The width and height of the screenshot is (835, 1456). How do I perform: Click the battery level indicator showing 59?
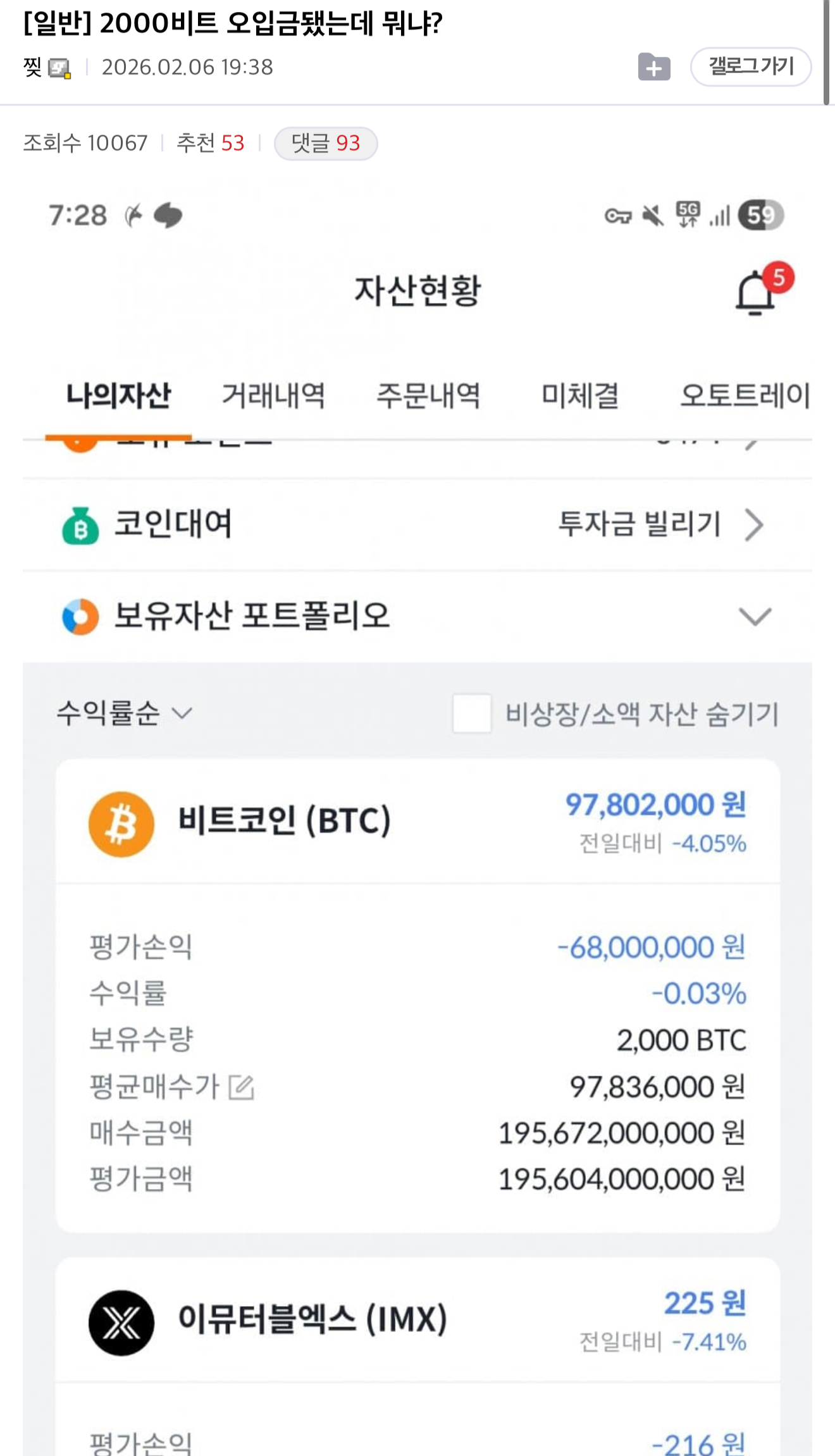click(763, 215)
